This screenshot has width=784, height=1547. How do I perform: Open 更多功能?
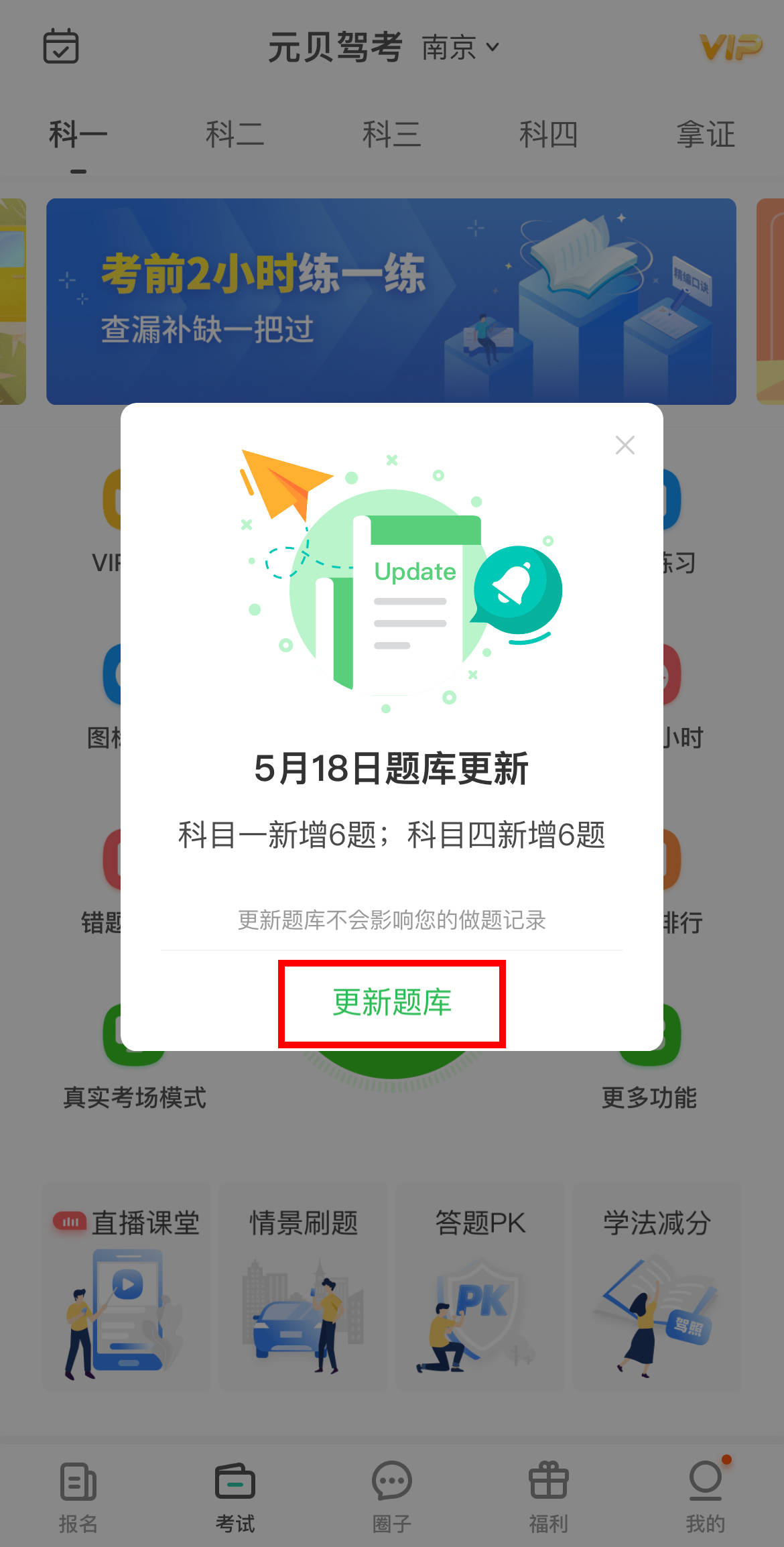coord(649,1097)
